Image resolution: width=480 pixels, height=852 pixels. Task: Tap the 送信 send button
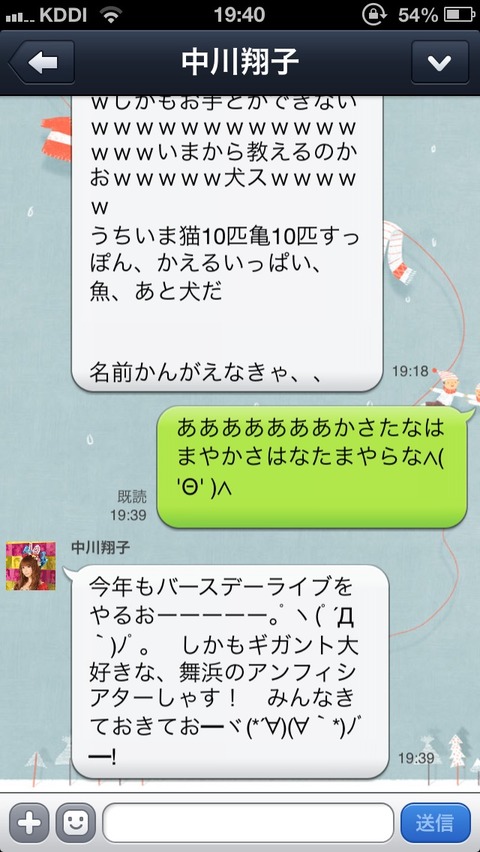[x=435, y=823]
